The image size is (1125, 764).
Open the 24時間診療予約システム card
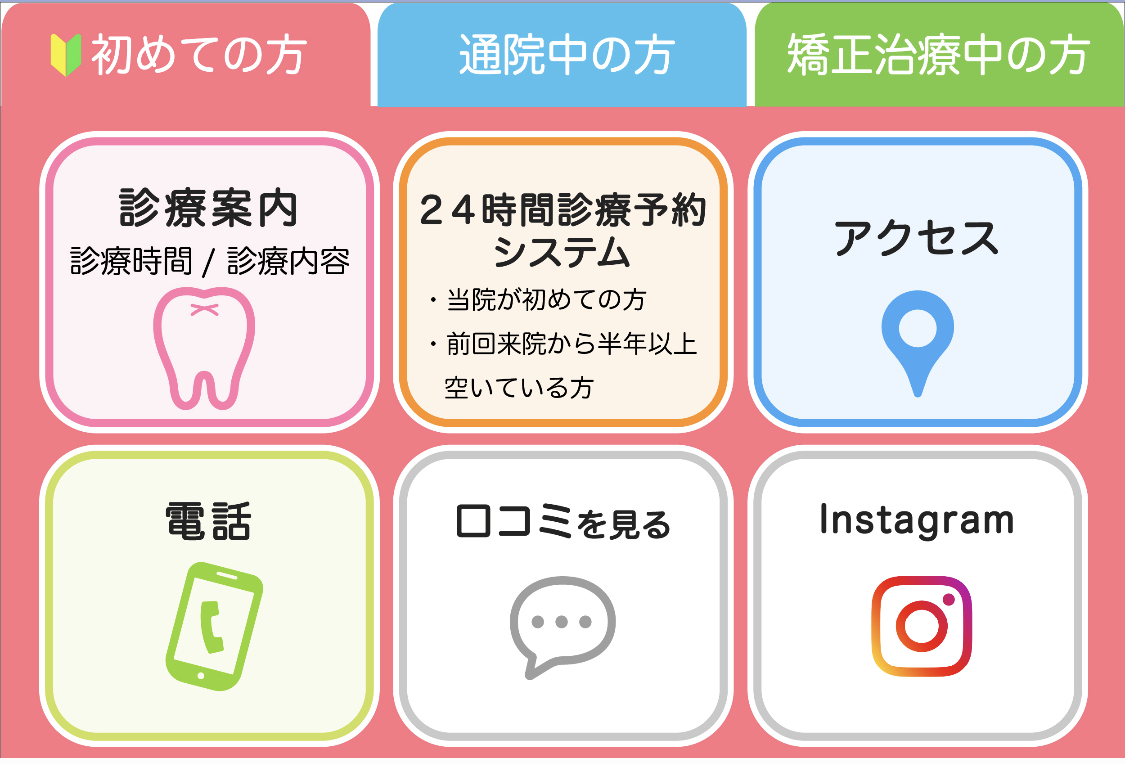pyautogui.click(x=563, y=282)
